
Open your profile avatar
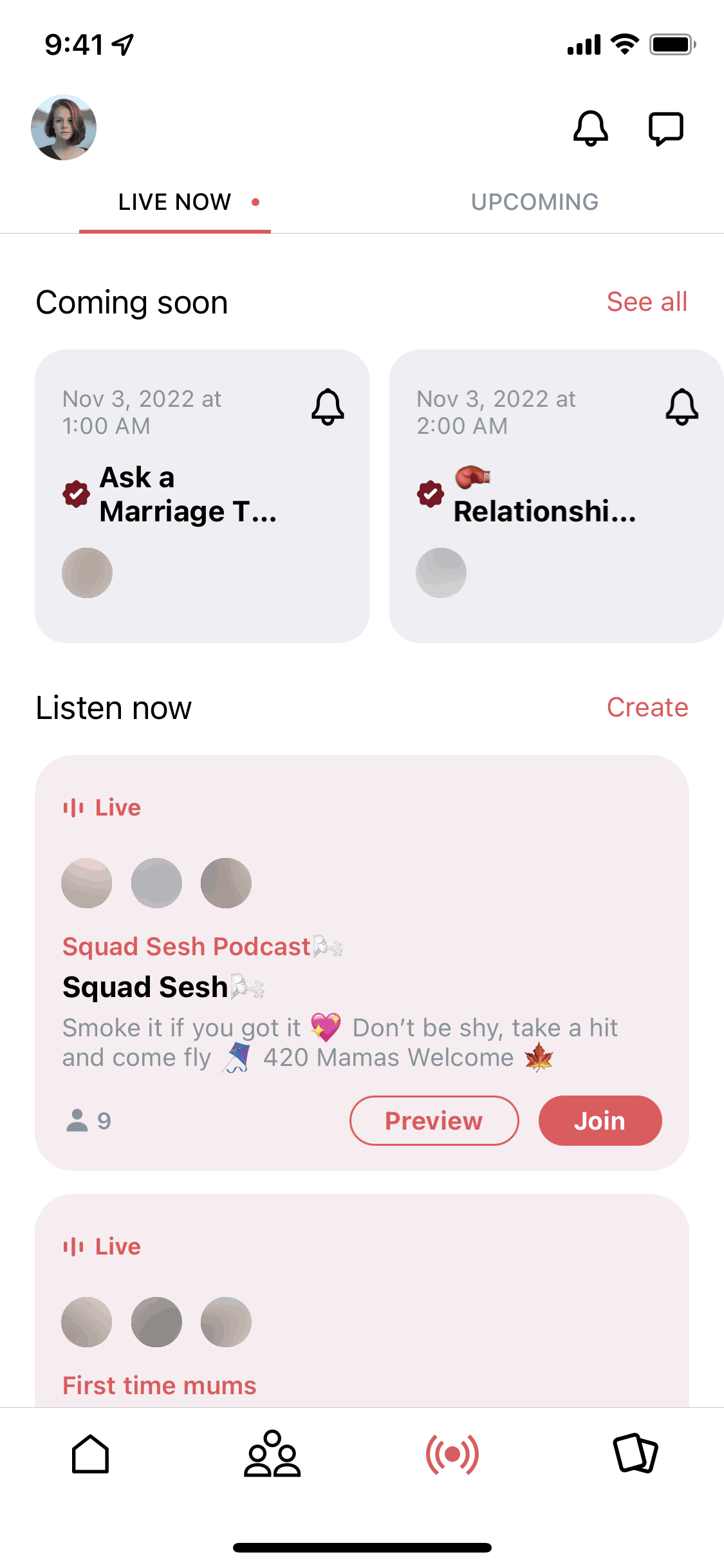coord(64,127)
